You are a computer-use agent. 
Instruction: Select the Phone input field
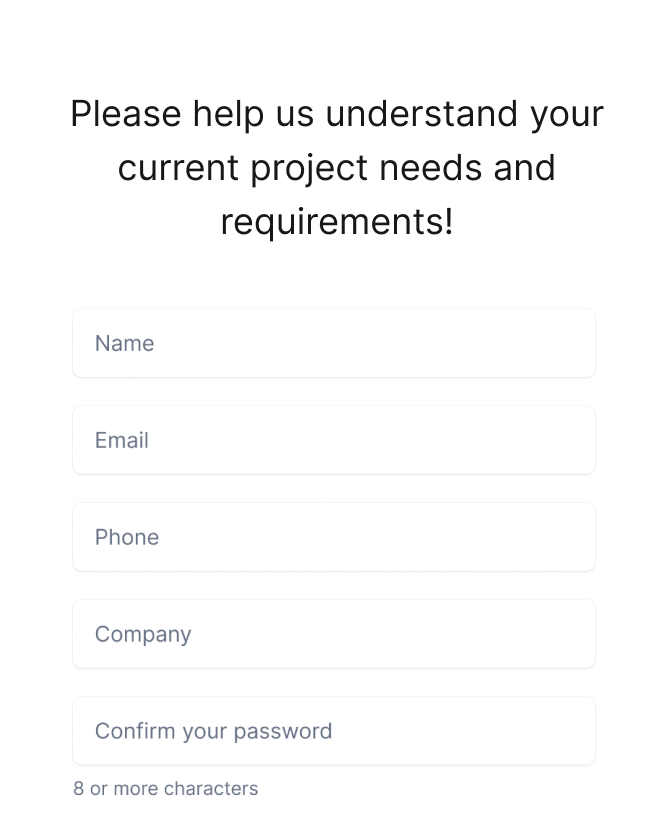(334, 537)
